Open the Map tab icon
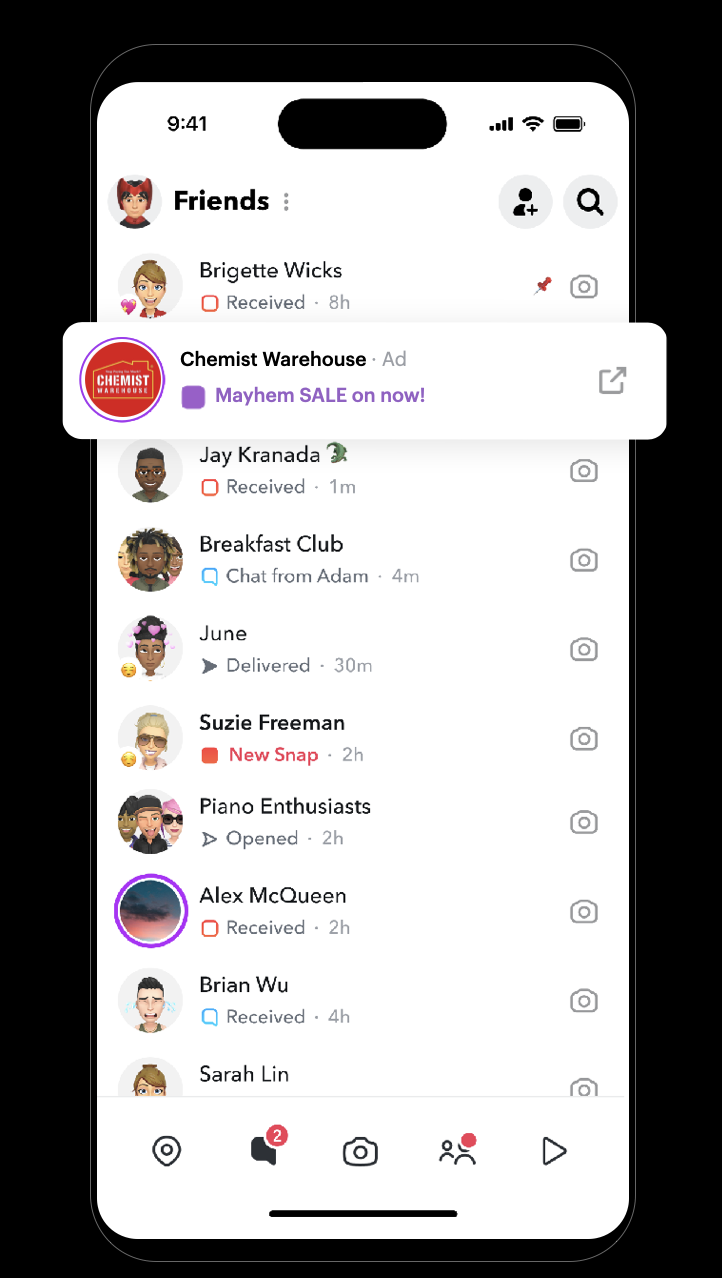This screenshot has width=722, height=1278. (167, 1150)
